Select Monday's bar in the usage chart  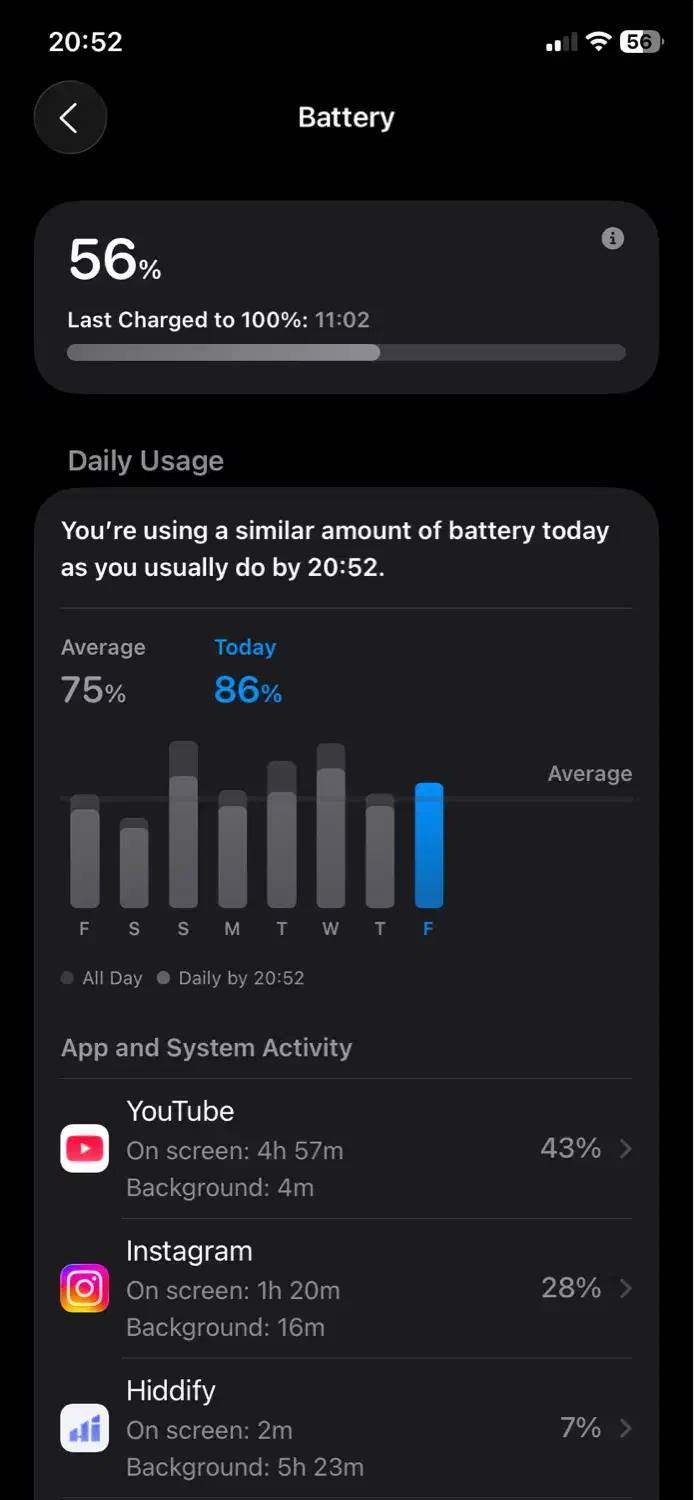(232, 850)
